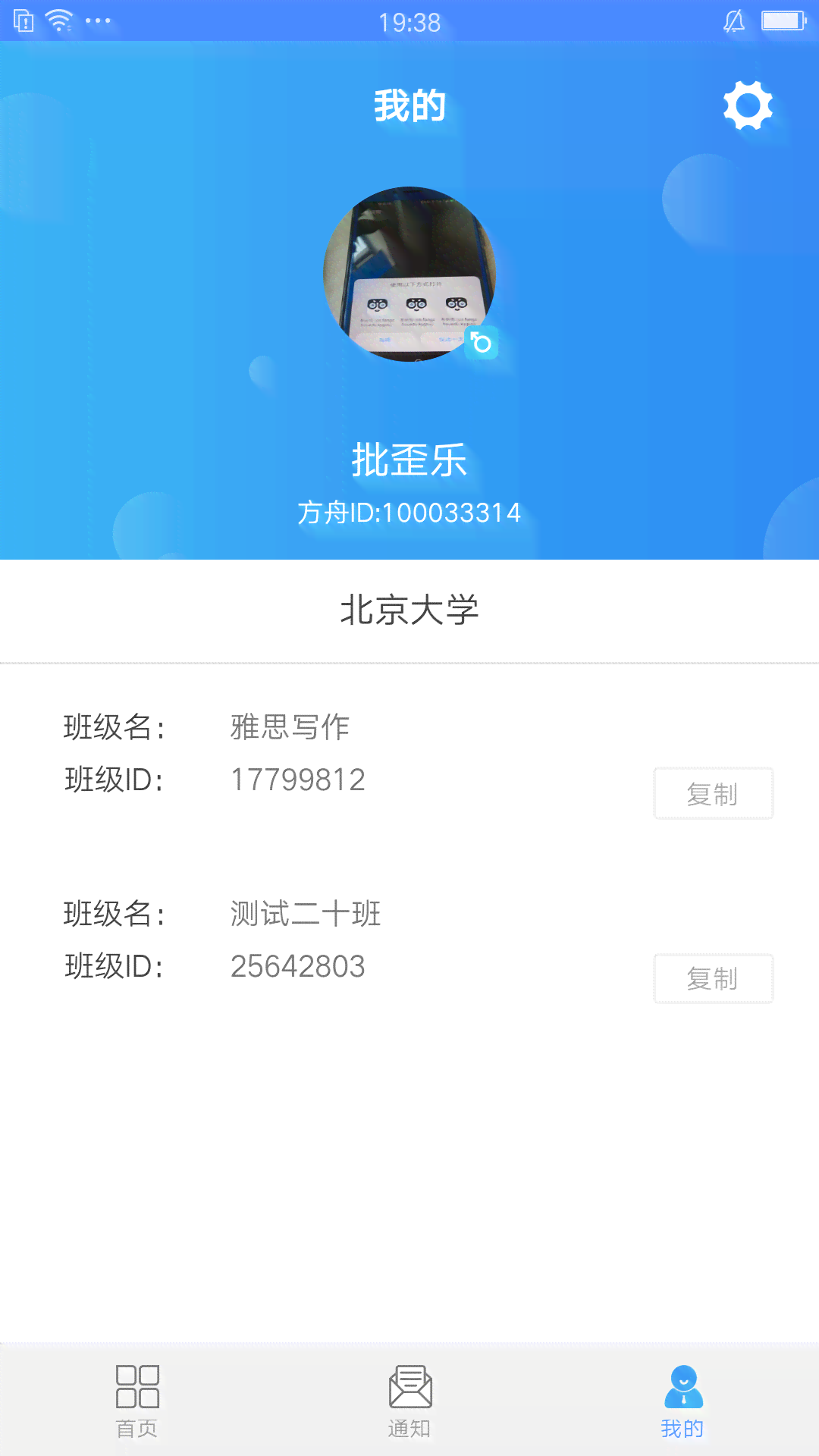Copy the class ID 17799812
The image size is (819, 1456).
click(x=713, y=794)
